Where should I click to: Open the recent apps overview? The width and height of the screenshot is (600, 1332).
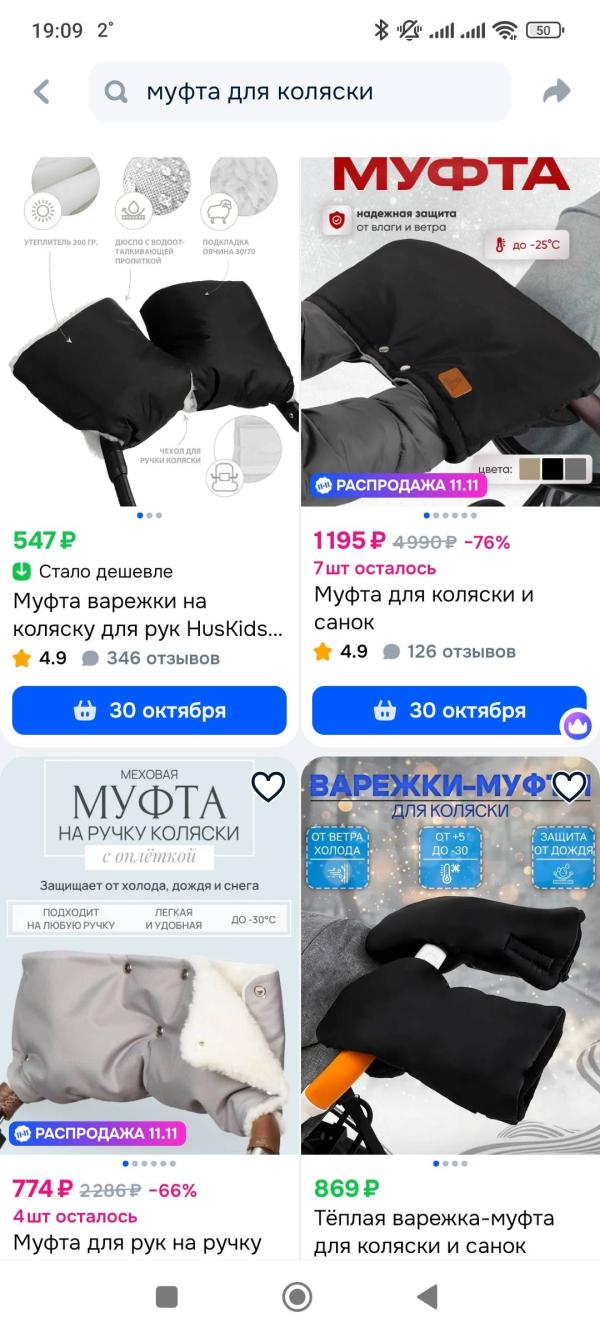[x=167, y=1297]
